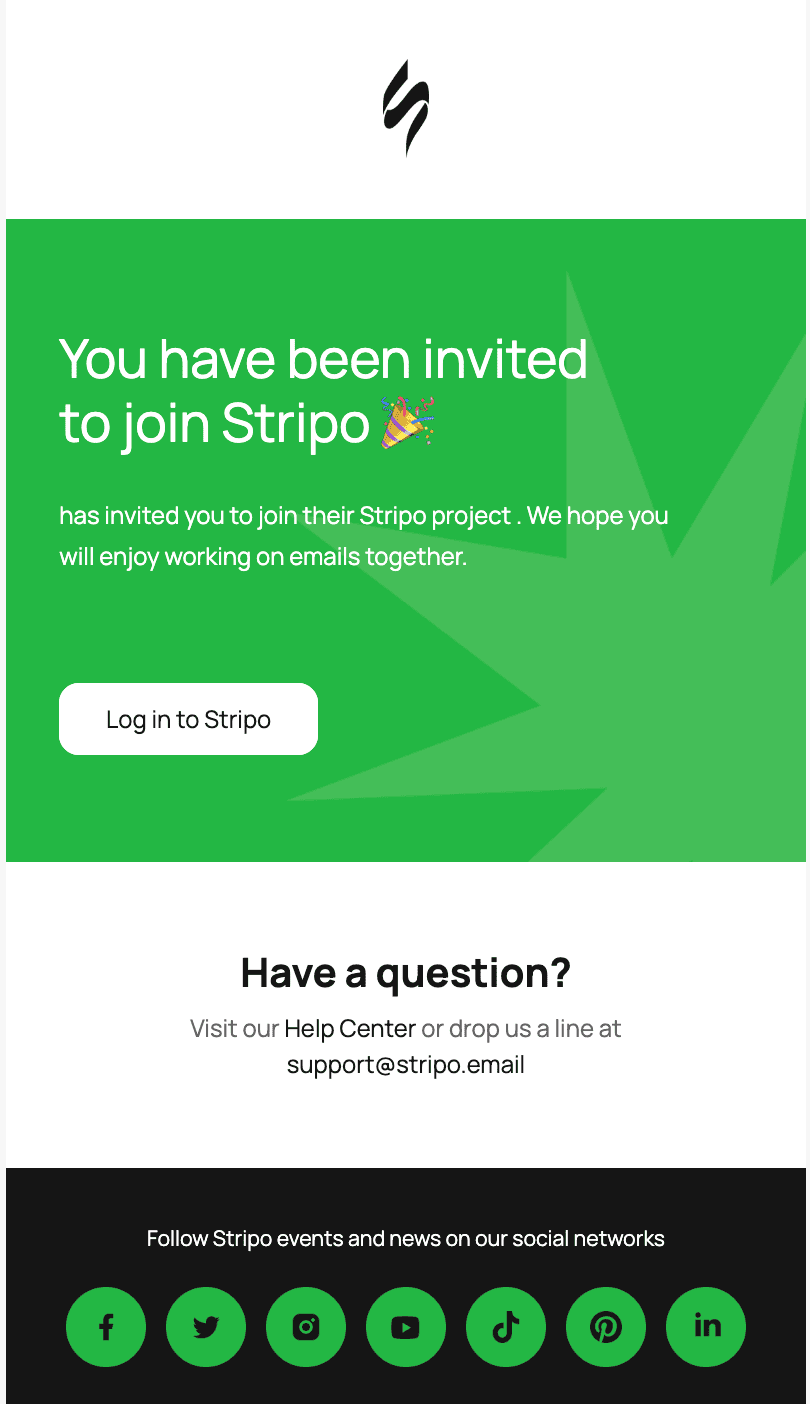810x1404 pixels.
Task: Tap the support@stripo.email address link
Action: (x=405, y=1064)
